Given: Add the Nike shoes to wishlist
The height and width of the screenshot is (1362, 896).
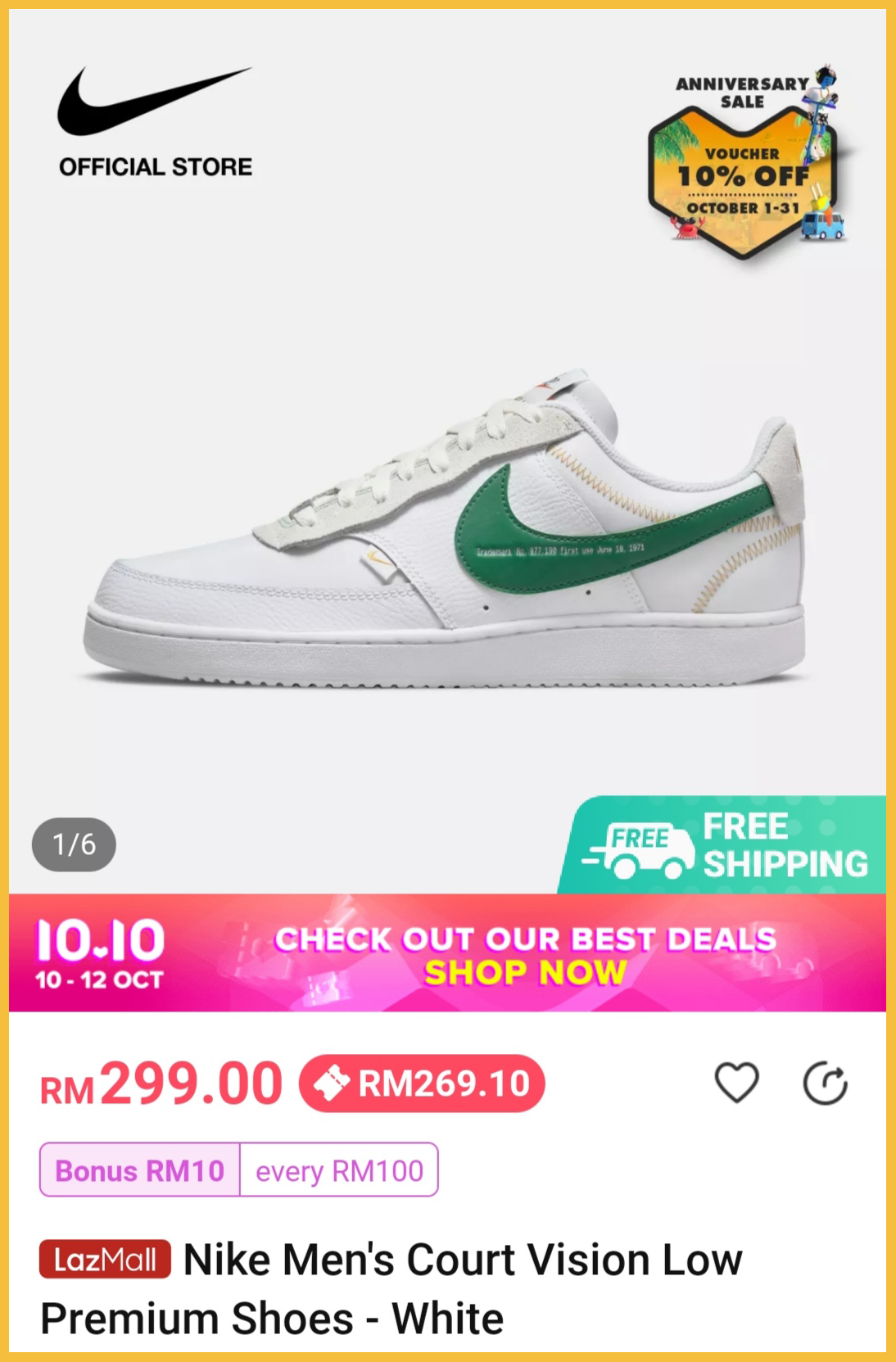Looking at the screenshot, I should coord(736,1083).
